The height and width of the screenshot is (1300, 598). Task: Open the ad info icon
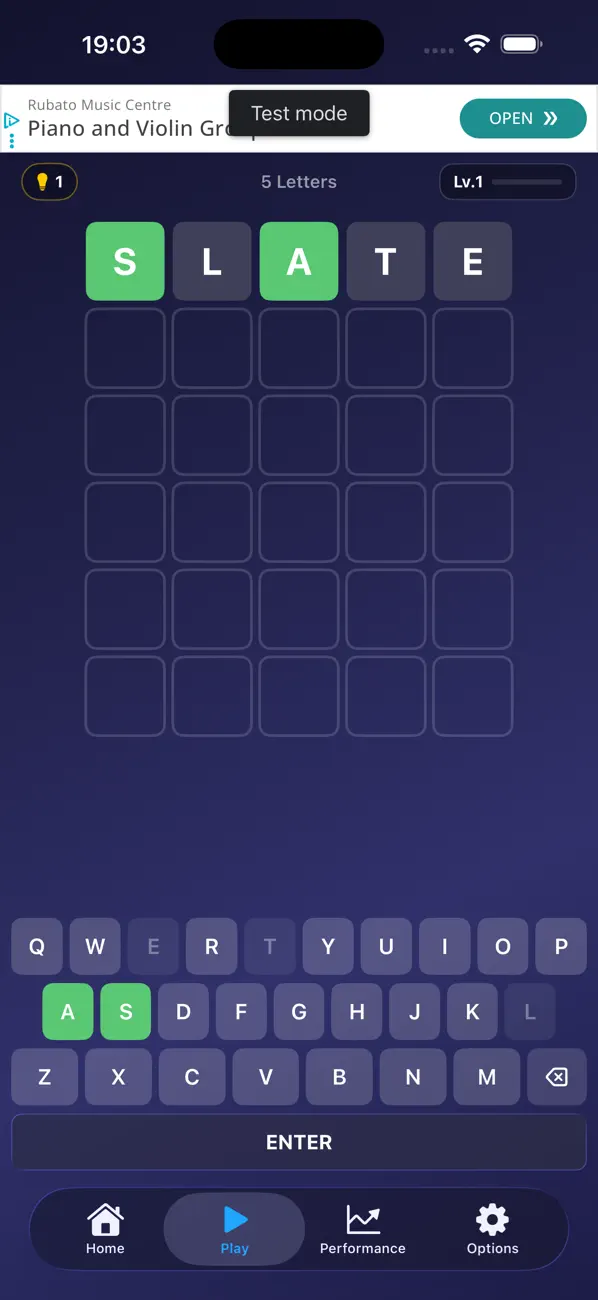point(11,130)
